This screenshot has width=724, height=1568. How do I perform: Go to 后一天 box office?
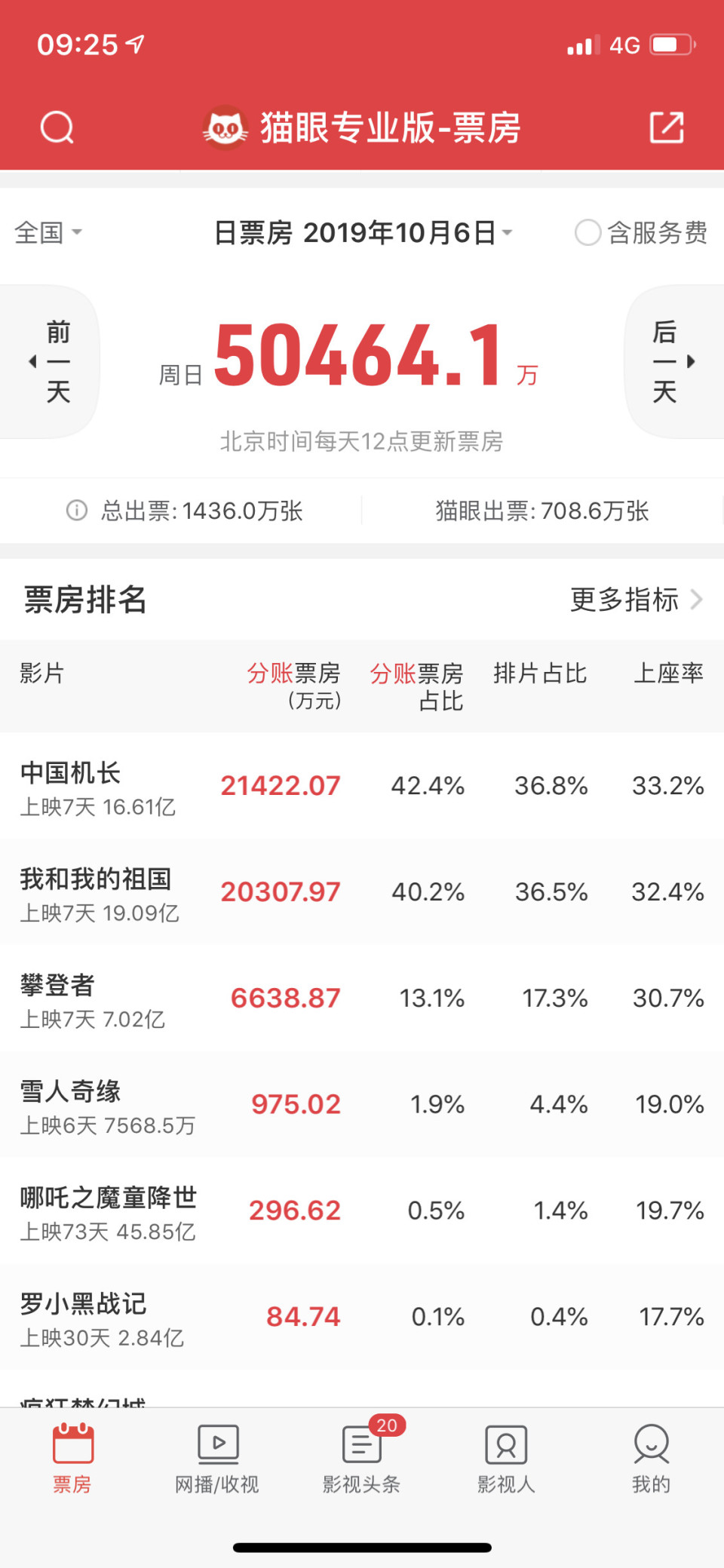674,361
